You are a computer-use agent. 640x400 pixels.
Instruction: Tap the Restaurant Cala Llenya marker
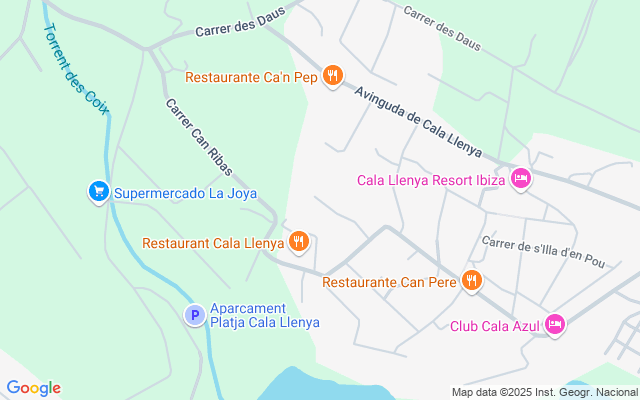(x=298, y=242)
